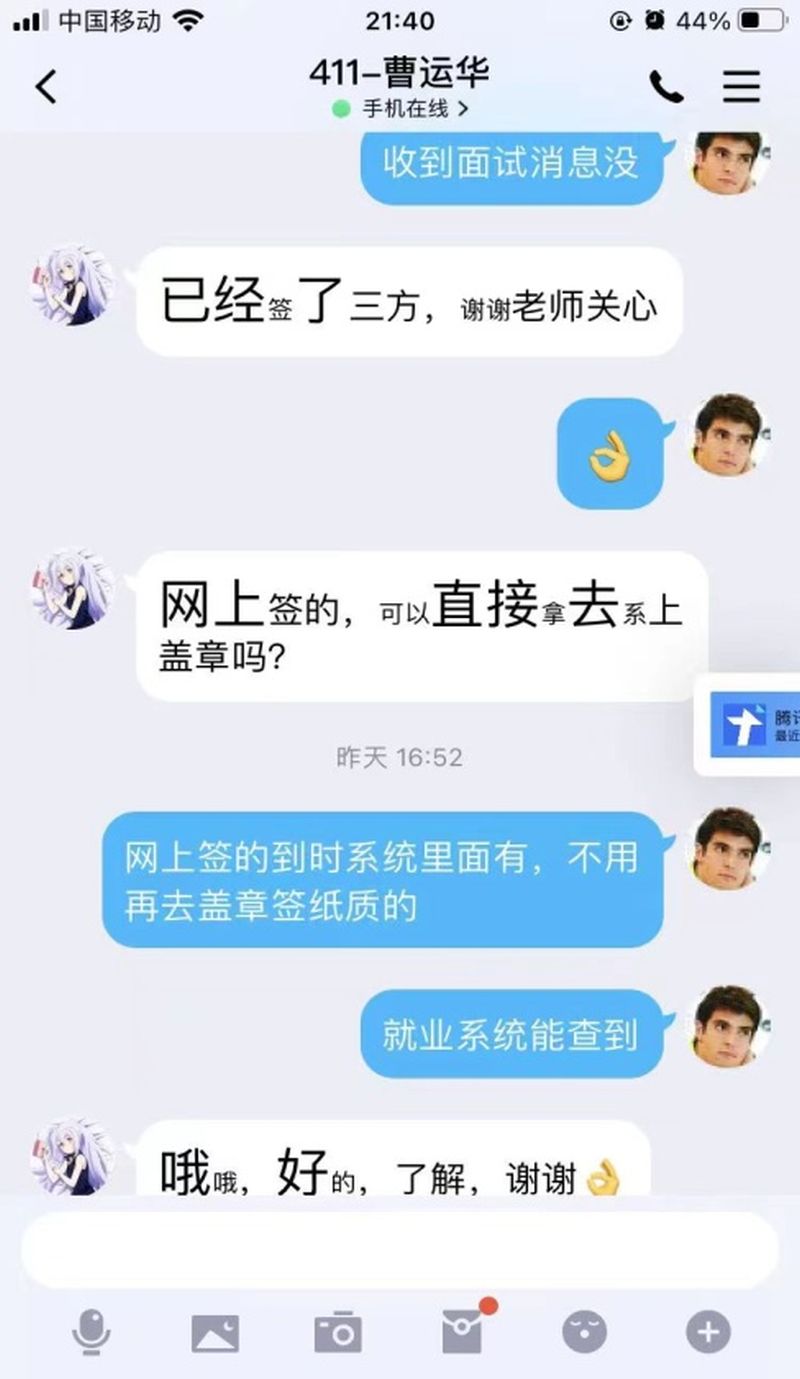Go back to the previous screen
Viewport: 800px width, 1379px height.
[46, 87]
